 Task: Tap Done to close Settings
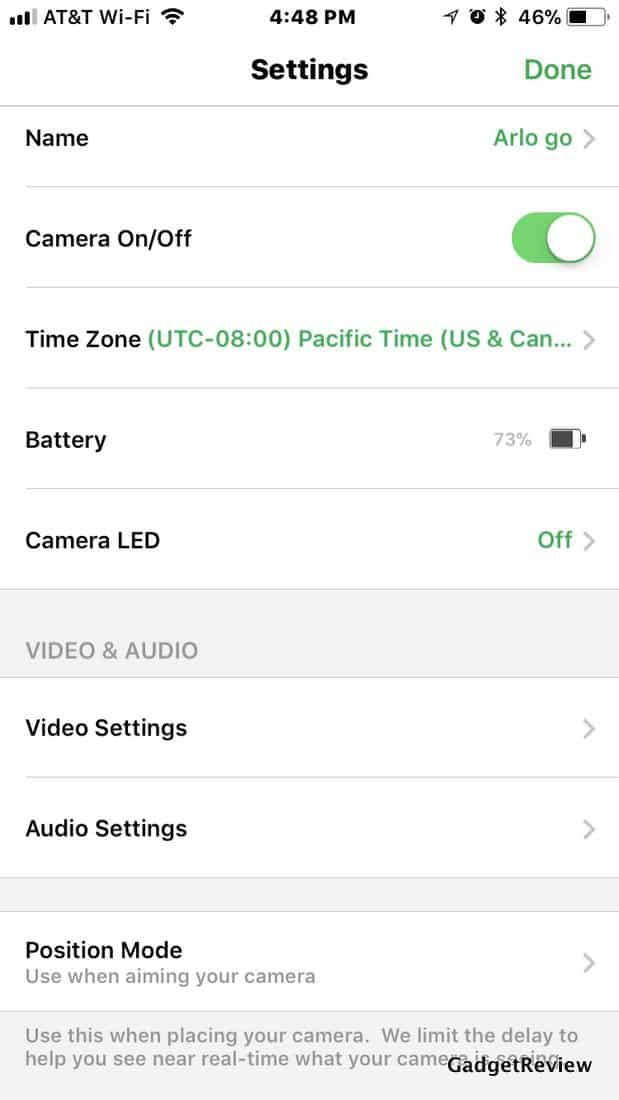click(x=558, y=69)
